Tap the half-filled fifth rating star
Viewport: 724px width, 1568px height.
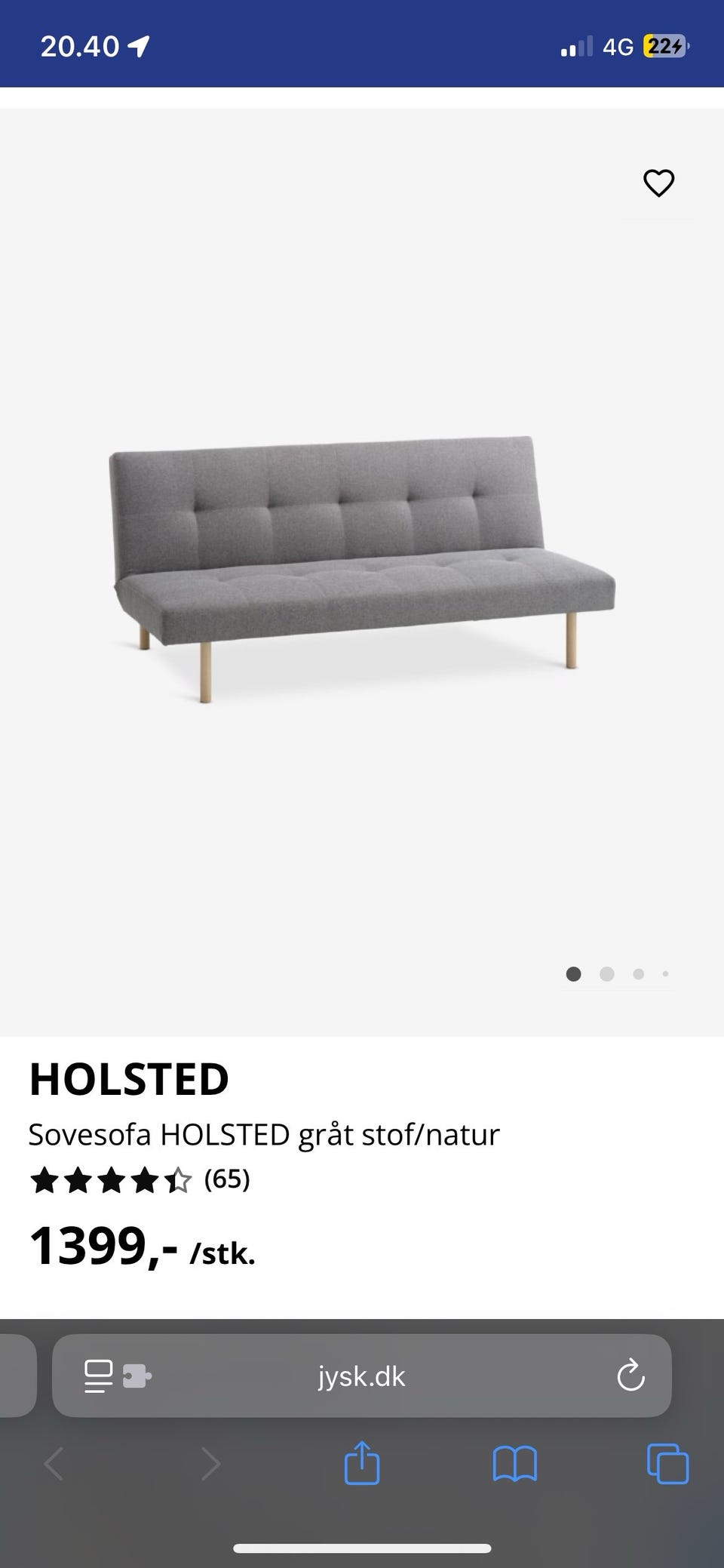179,1179
